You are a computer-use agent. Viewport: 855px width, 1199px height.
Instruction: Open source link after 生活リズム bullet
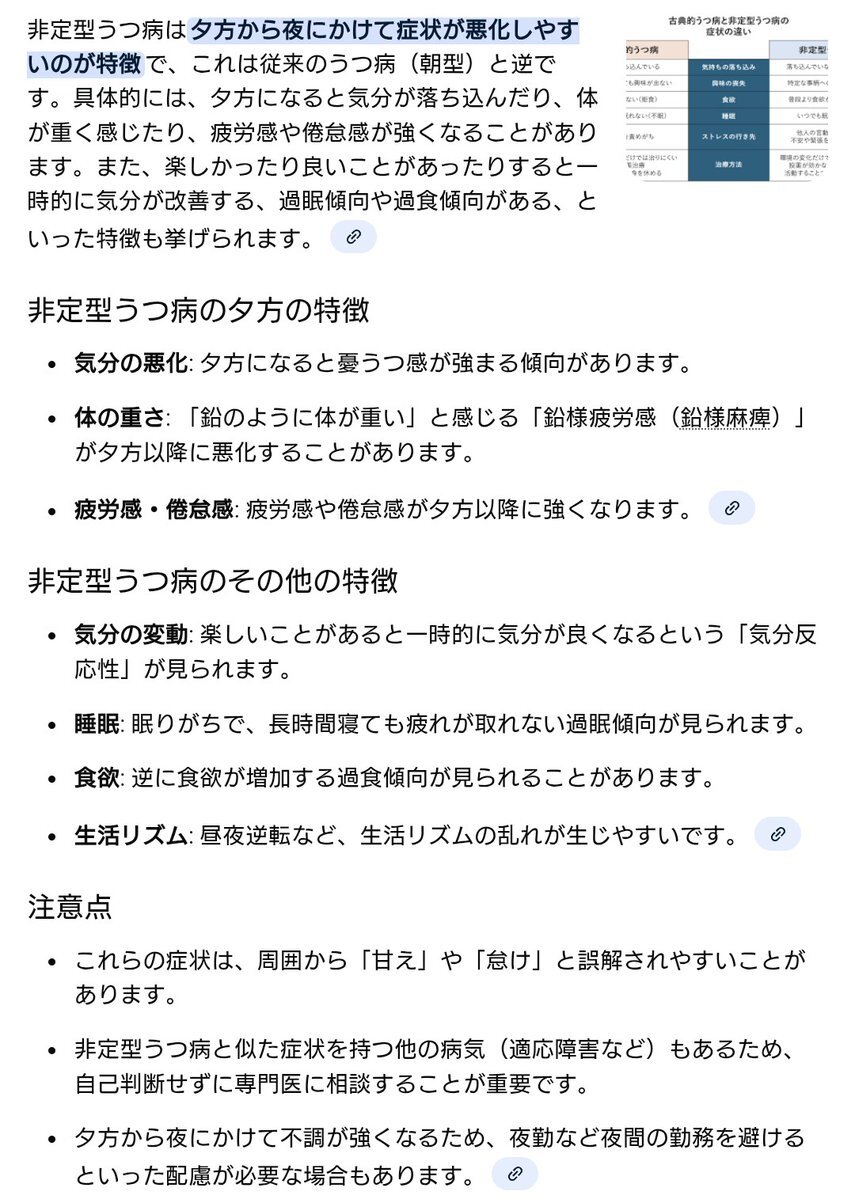pyautogui.click(x=778, y=833)
